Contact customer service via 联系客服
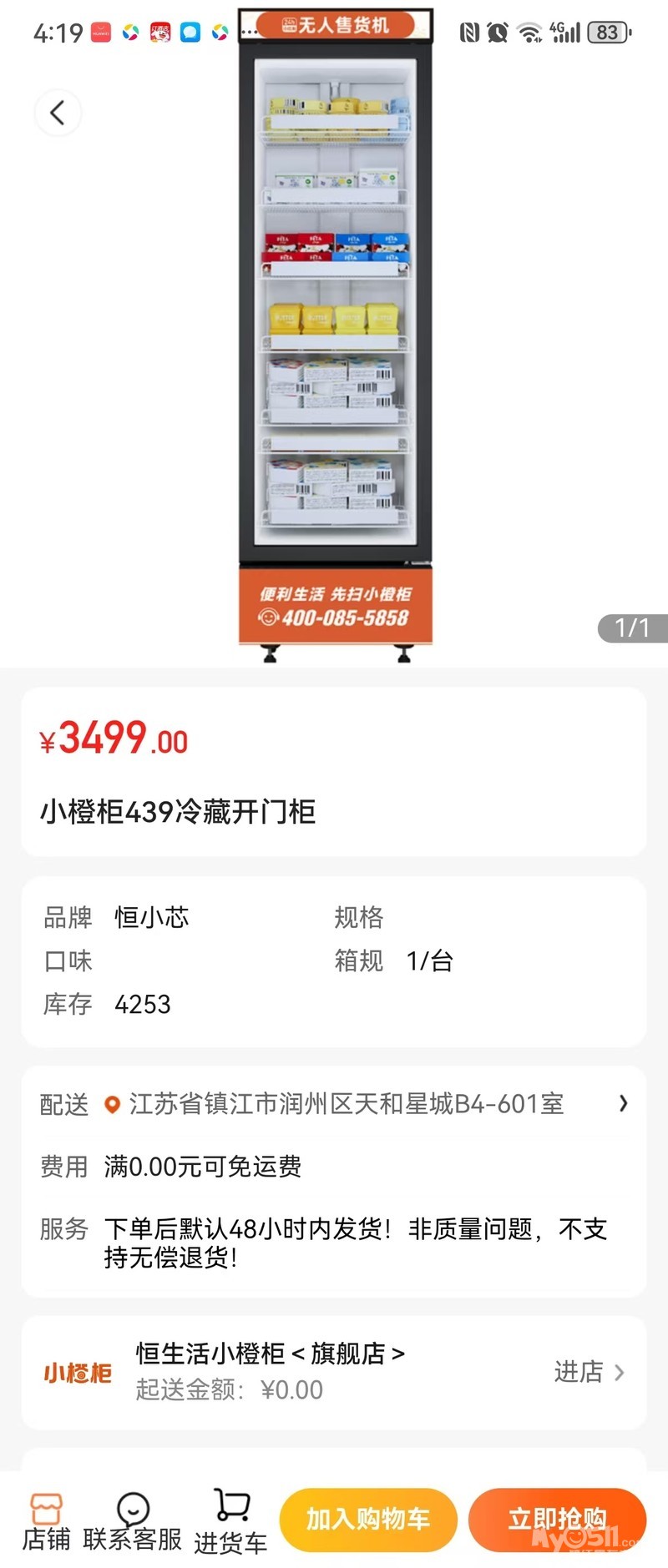The width and height of the screenshot is (668, 1568). 133,1522
